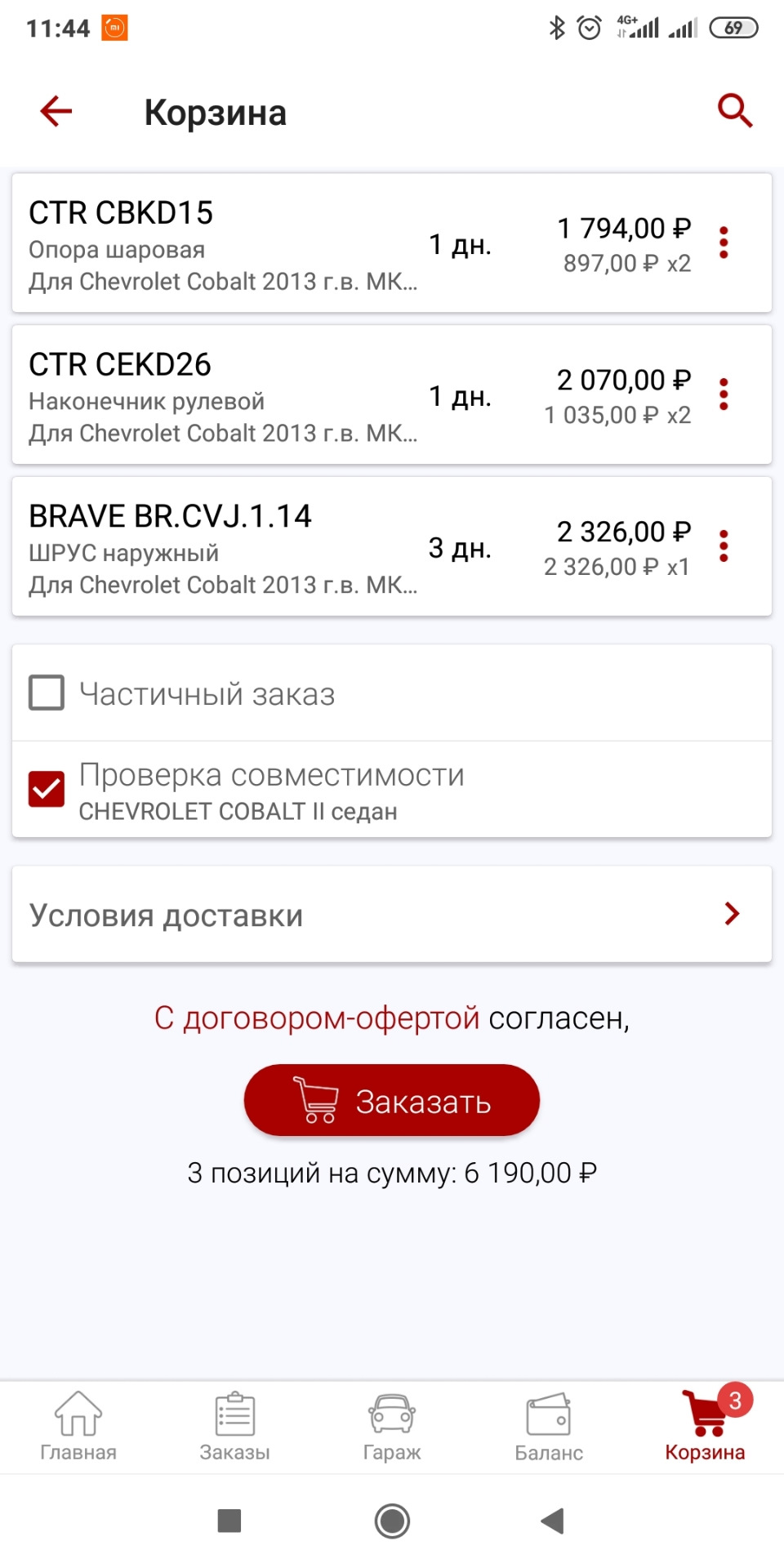The width and height of the screenshot is (784, 1568).
Task: Tap the Заказать button
Action: coord(392,1101)
